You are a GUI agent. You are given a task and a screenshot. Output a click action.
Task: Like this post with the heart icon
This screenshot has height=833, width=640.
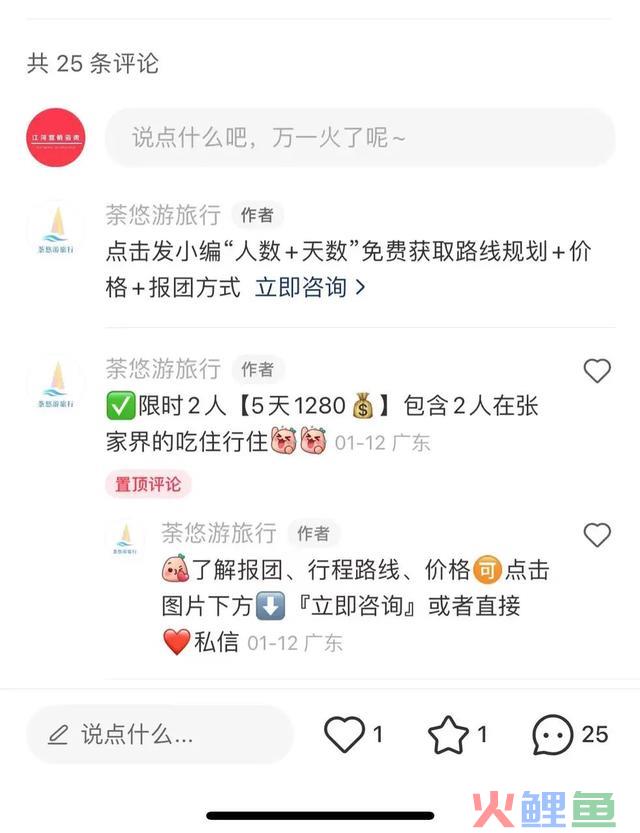(345, 735)
